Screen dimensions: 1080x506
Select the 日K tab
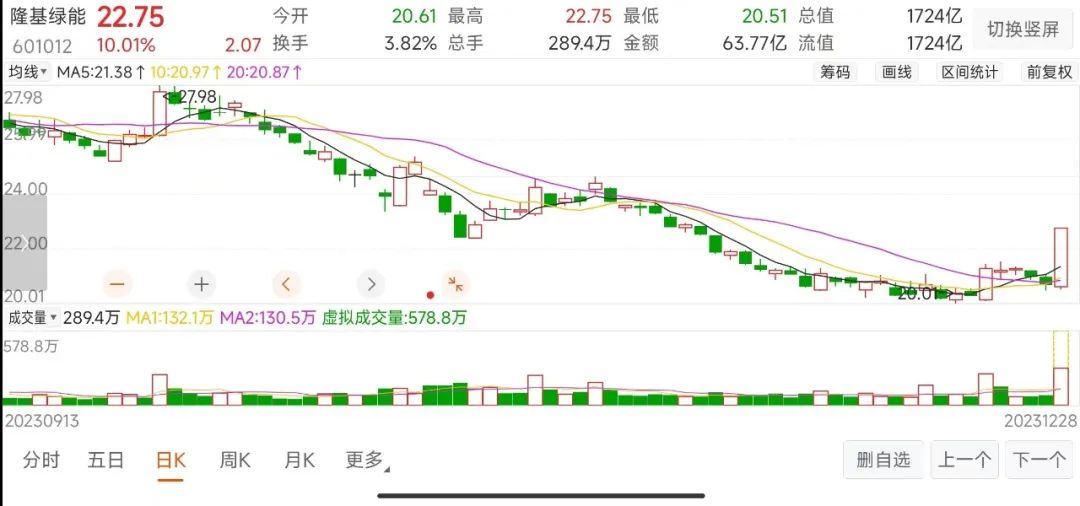click(x=170, y=461)
